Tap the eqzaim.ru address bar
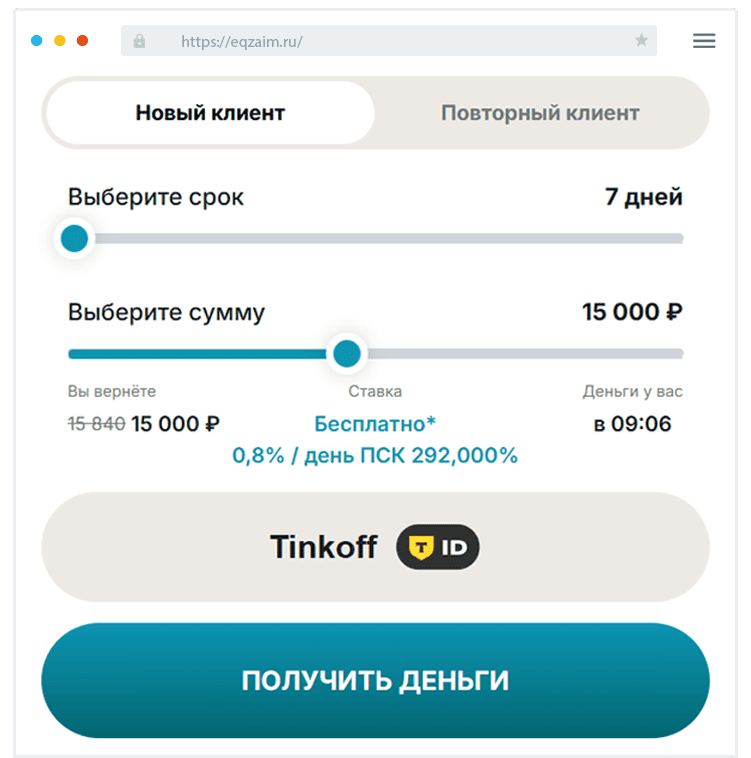Image resolution: width=751 pixels, height=758 pixels. tap(380, 41)
